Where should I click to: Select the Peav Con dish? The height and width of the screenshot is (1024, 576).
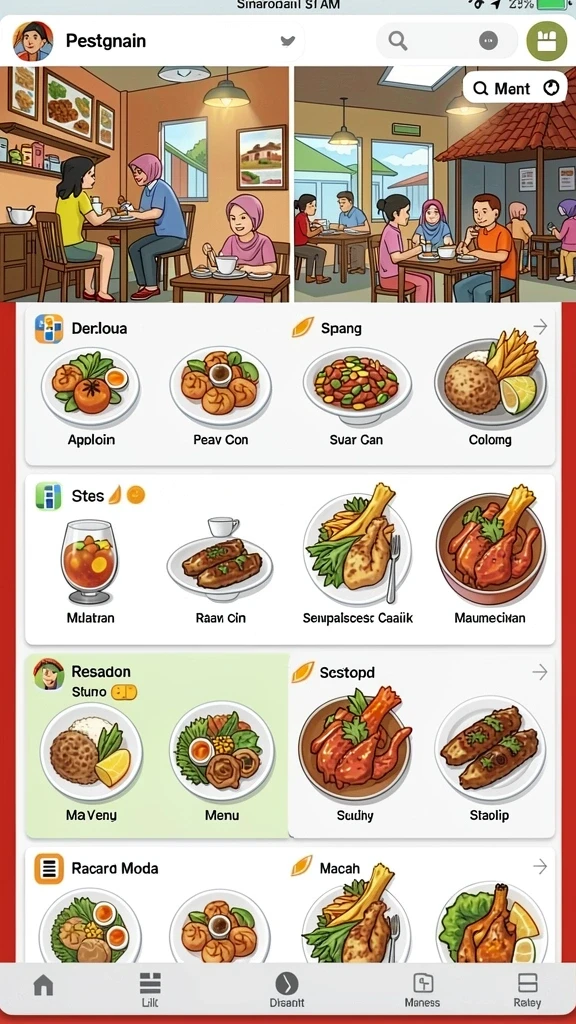[x=221, y=397]
